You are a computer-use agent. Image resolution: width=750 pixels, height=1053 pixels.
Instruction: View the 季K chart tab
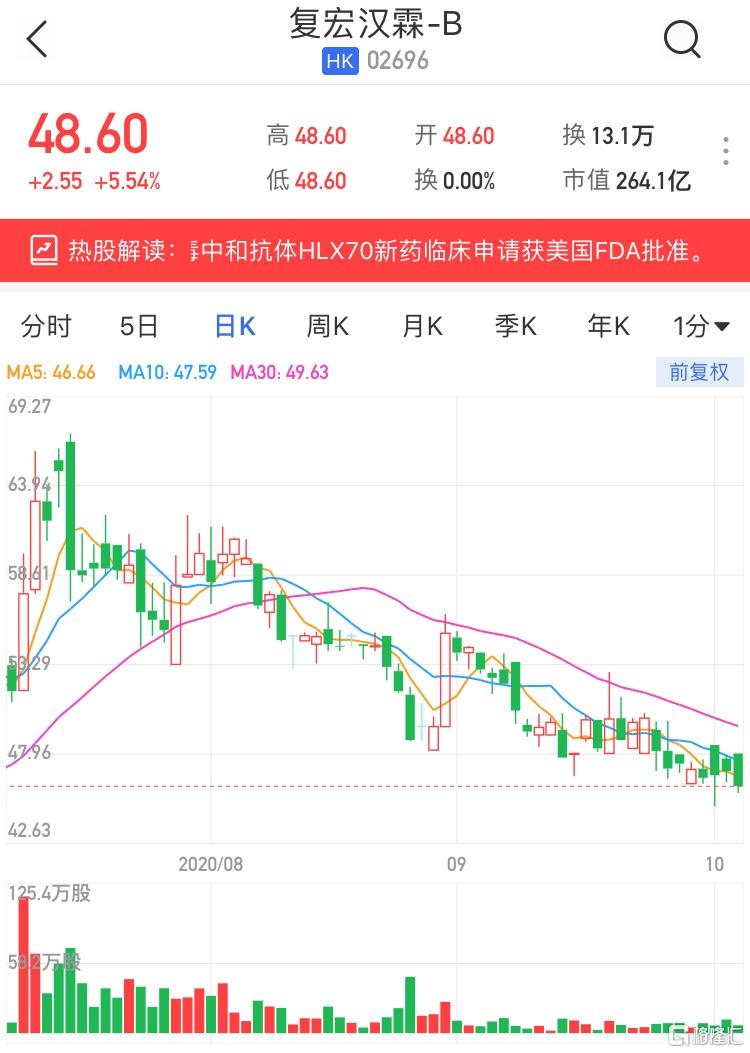coord(516,326)
